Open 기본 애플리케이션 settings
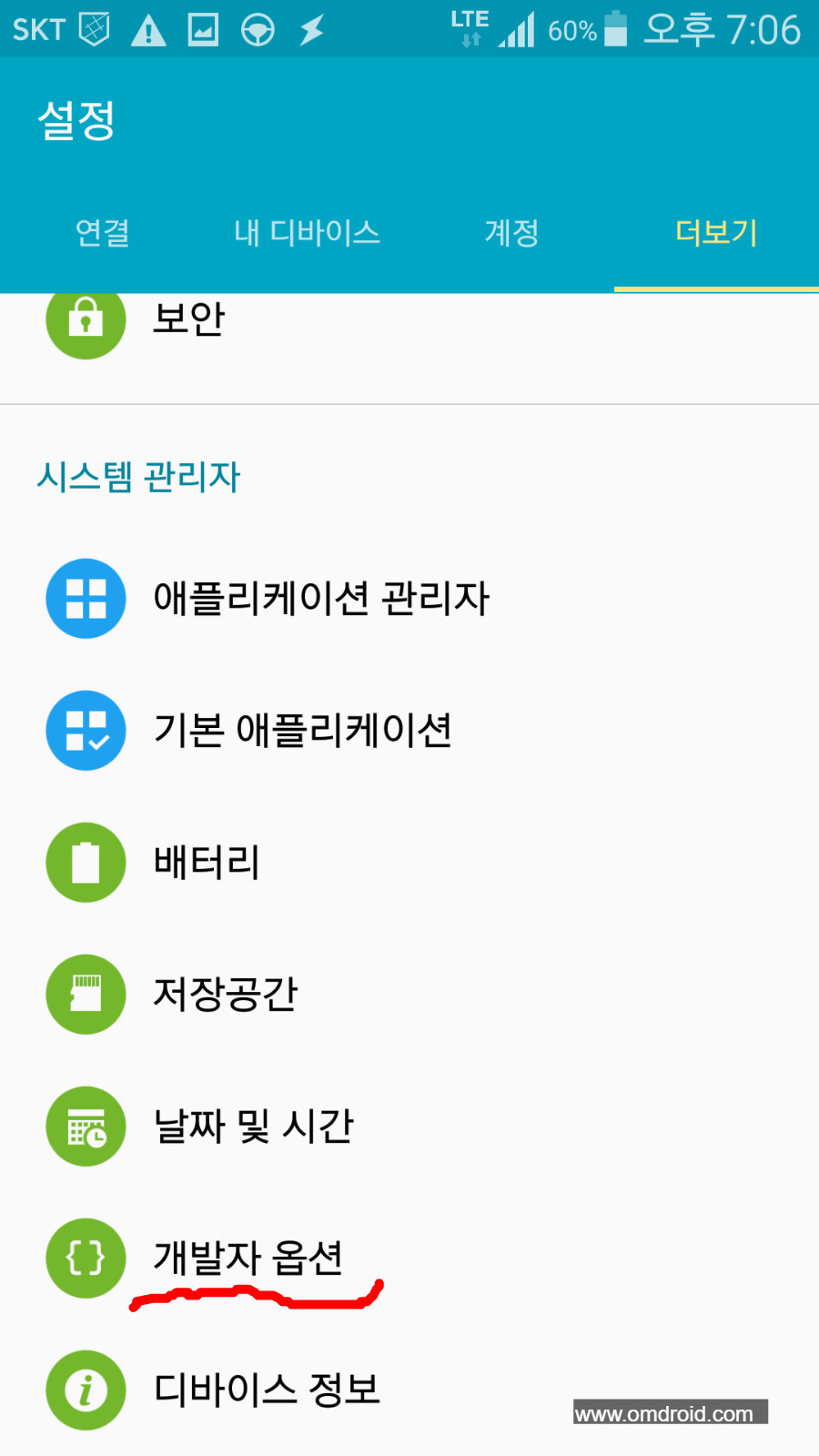Screen dimensions: 819x1456 pyautogui.click(x=409, y=730)
